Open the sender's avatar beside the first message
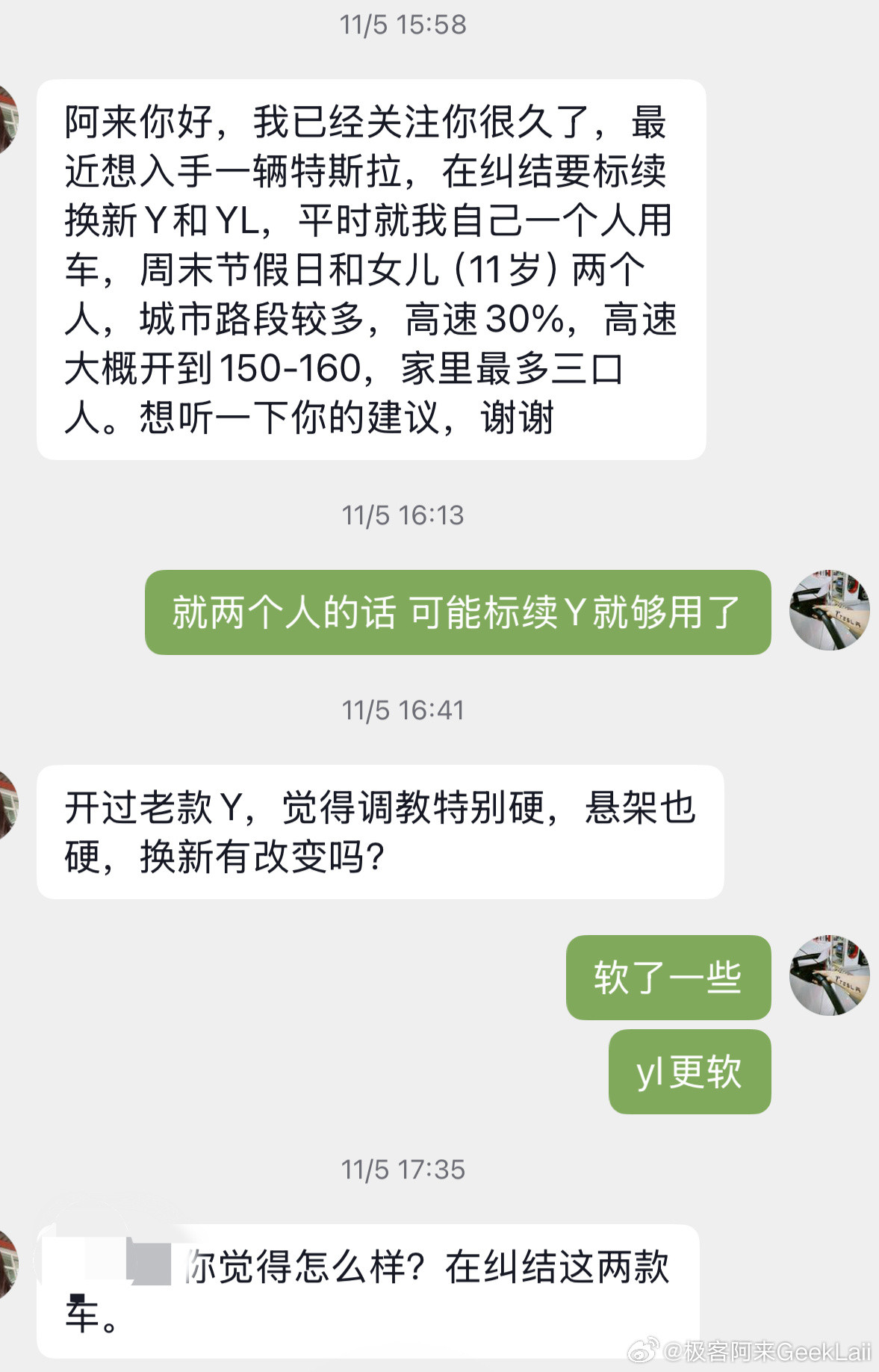The width and height of the screenshot is (879, 1372). pos(10,119)
